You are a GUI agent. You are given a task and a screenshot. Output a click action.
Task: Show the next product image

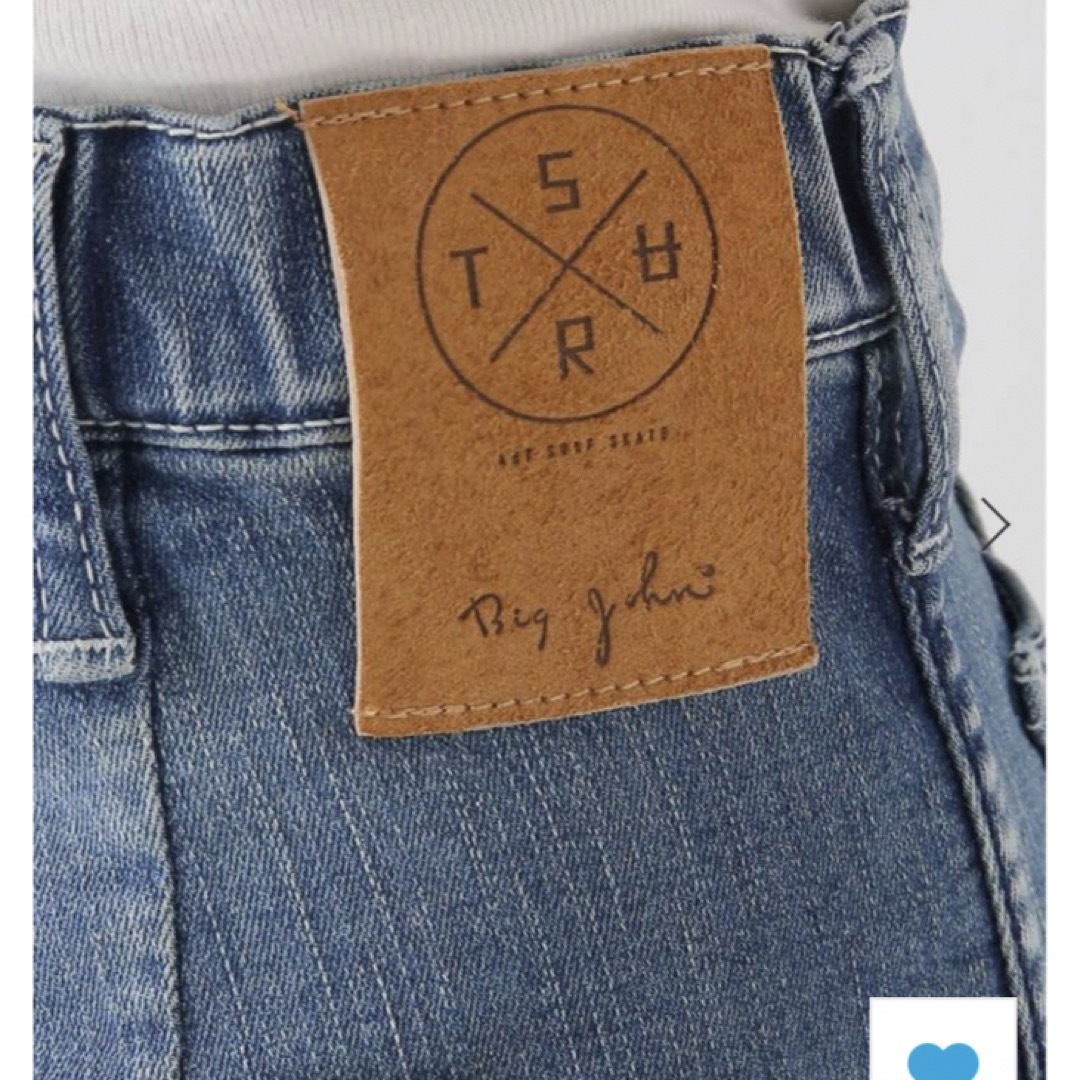tap(994, 523)
